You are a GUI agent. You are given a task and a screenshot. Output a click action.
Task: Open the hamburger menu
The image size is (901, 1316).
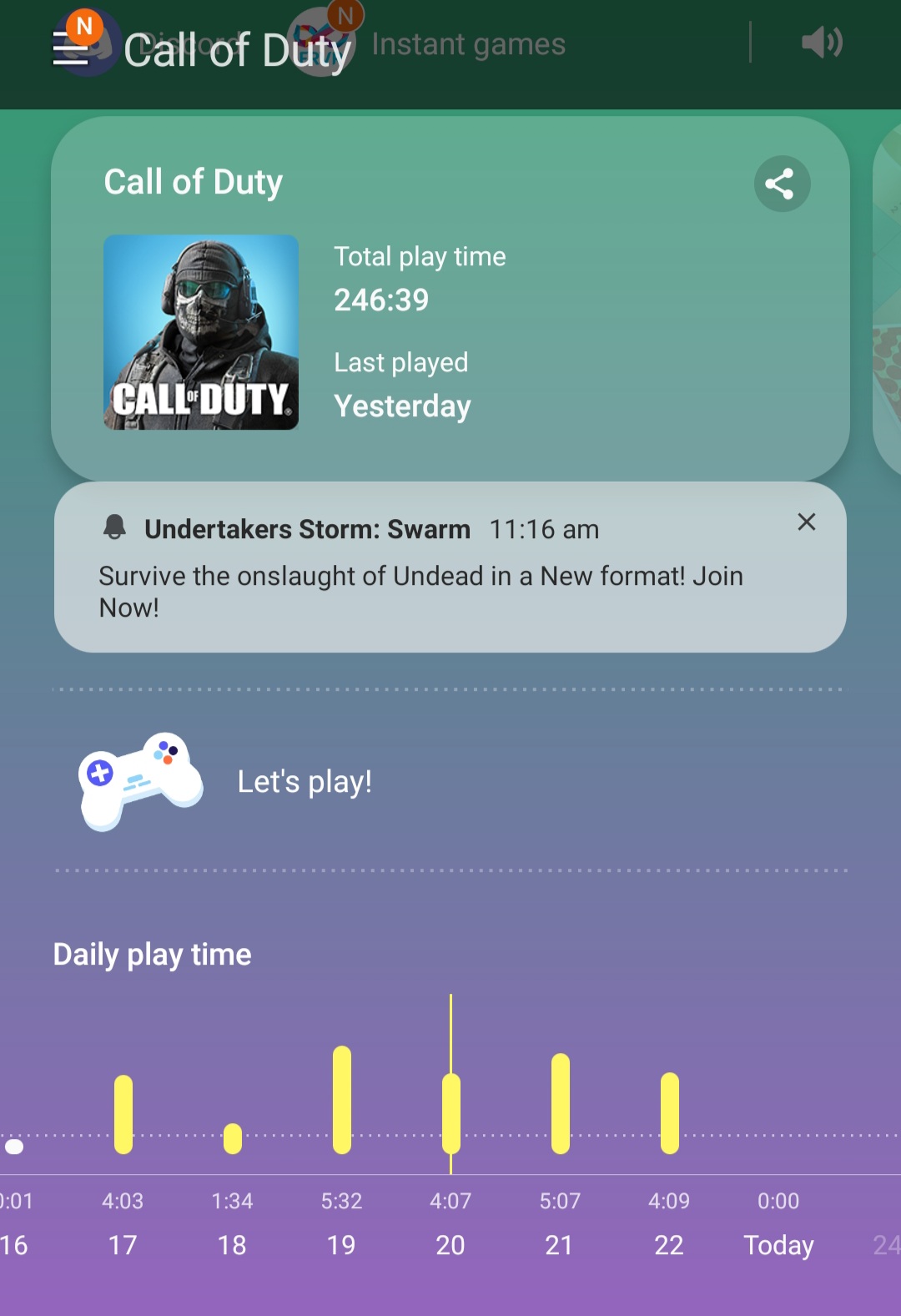point(71,48)
